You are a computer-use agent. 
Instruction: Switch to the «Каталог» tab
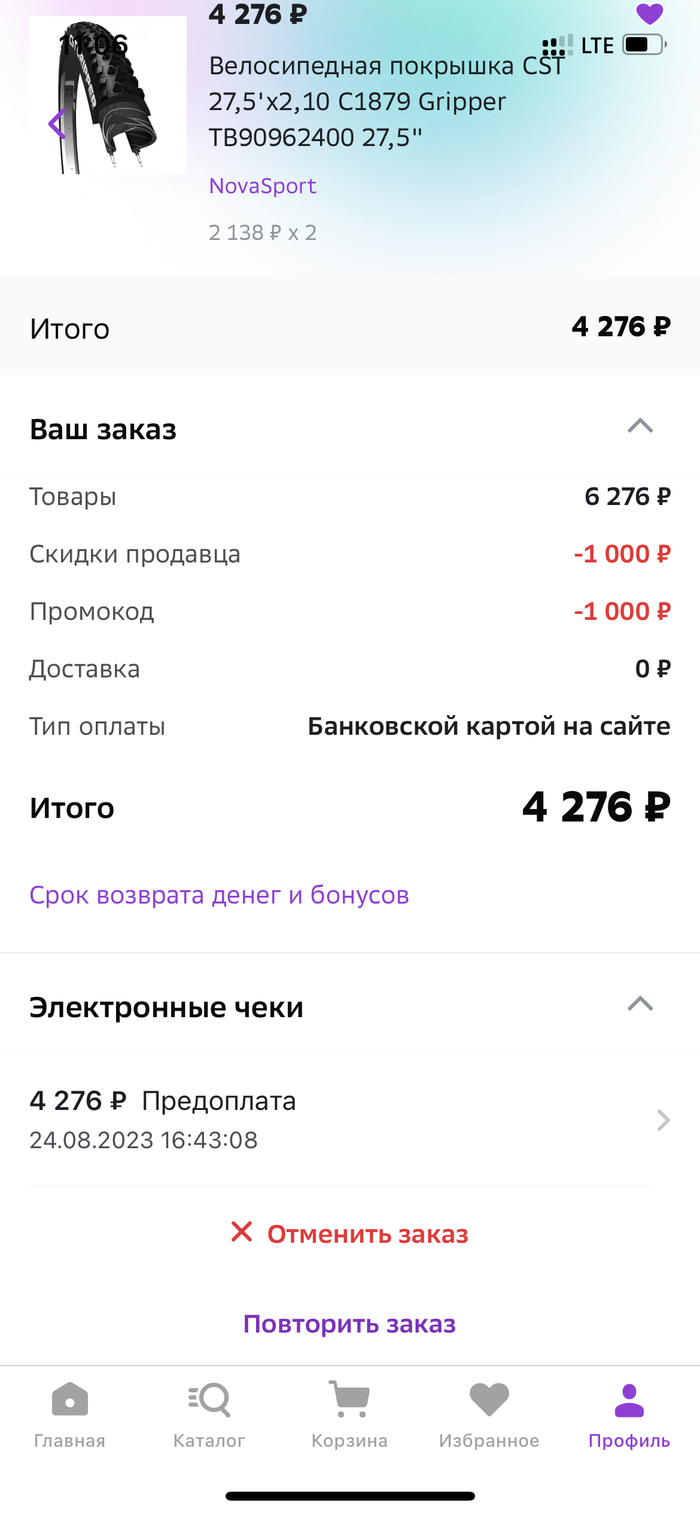(209, 1415)
